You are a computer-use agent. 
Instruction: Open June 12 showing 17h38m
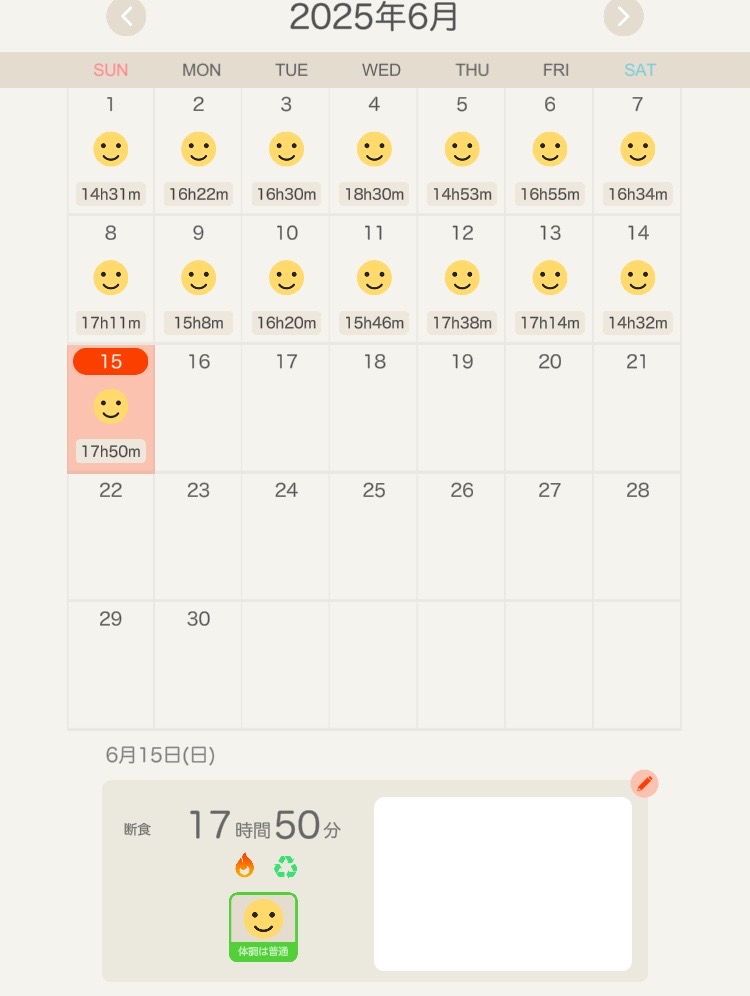tap(462, 279)
